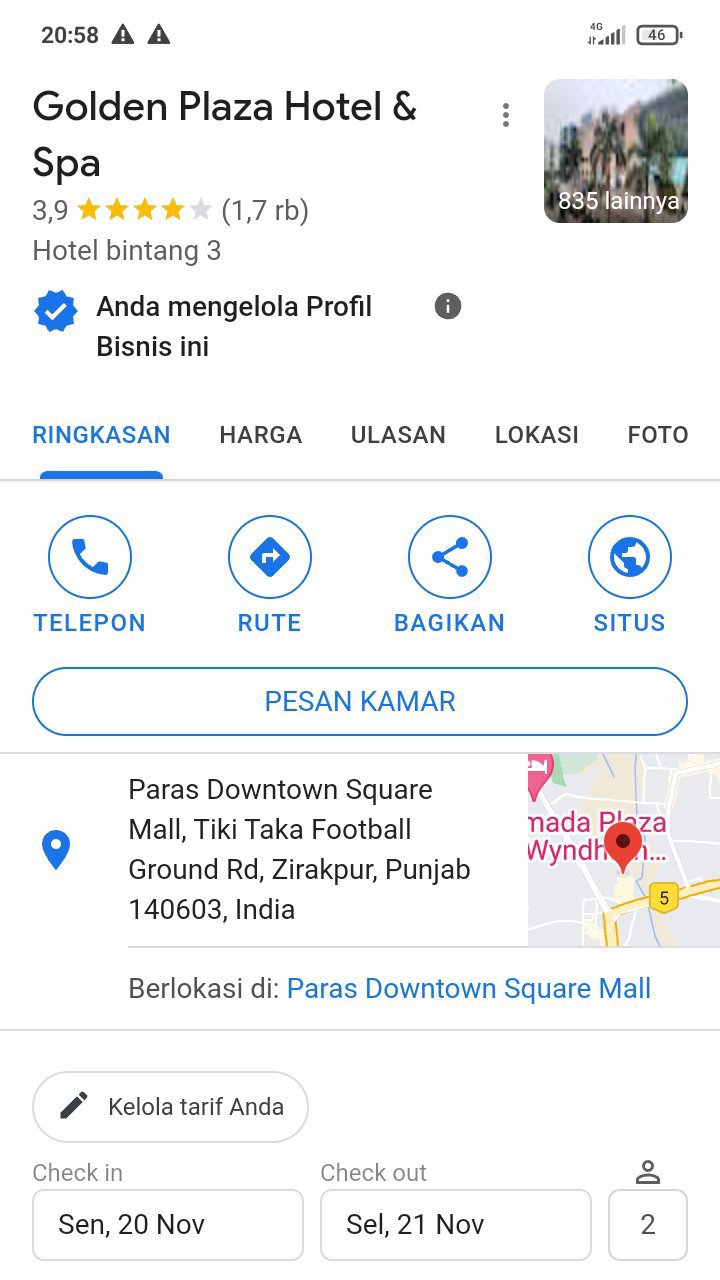Open the ULASAN tab
The image size is (720, 1280).
tap(398, 435)
